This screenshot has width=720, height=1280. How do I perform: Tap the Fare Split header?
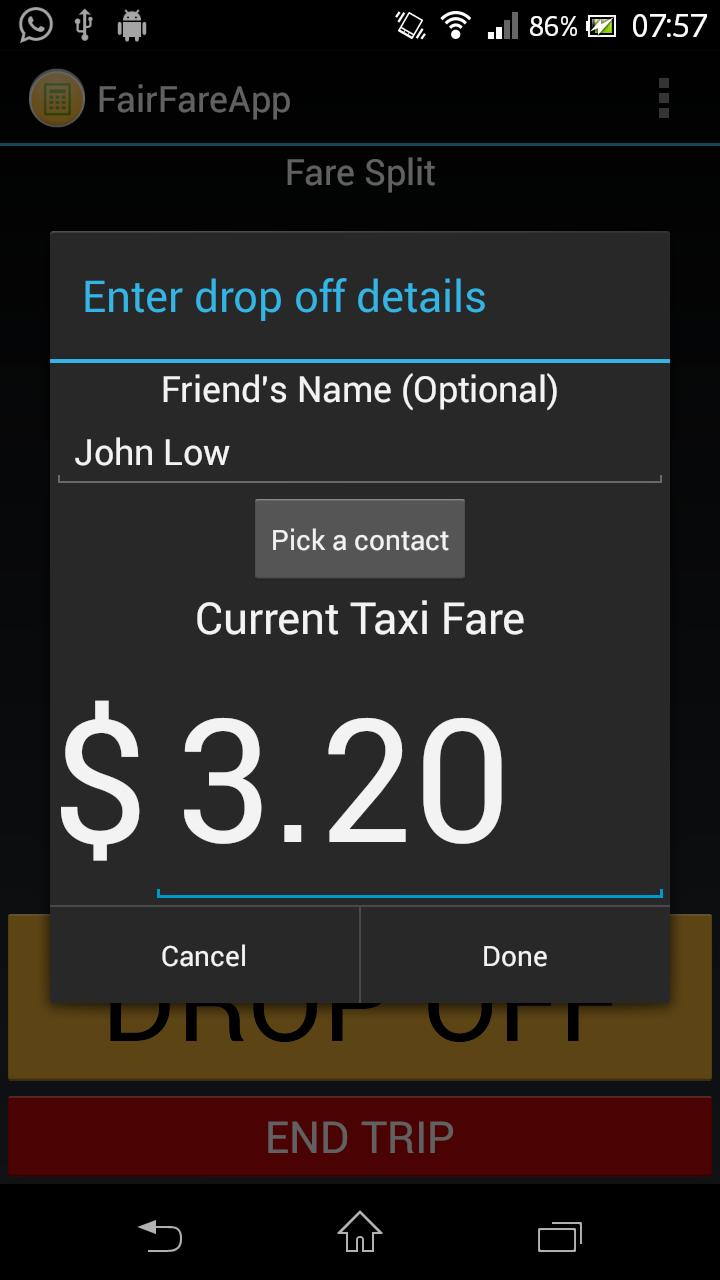360,171
